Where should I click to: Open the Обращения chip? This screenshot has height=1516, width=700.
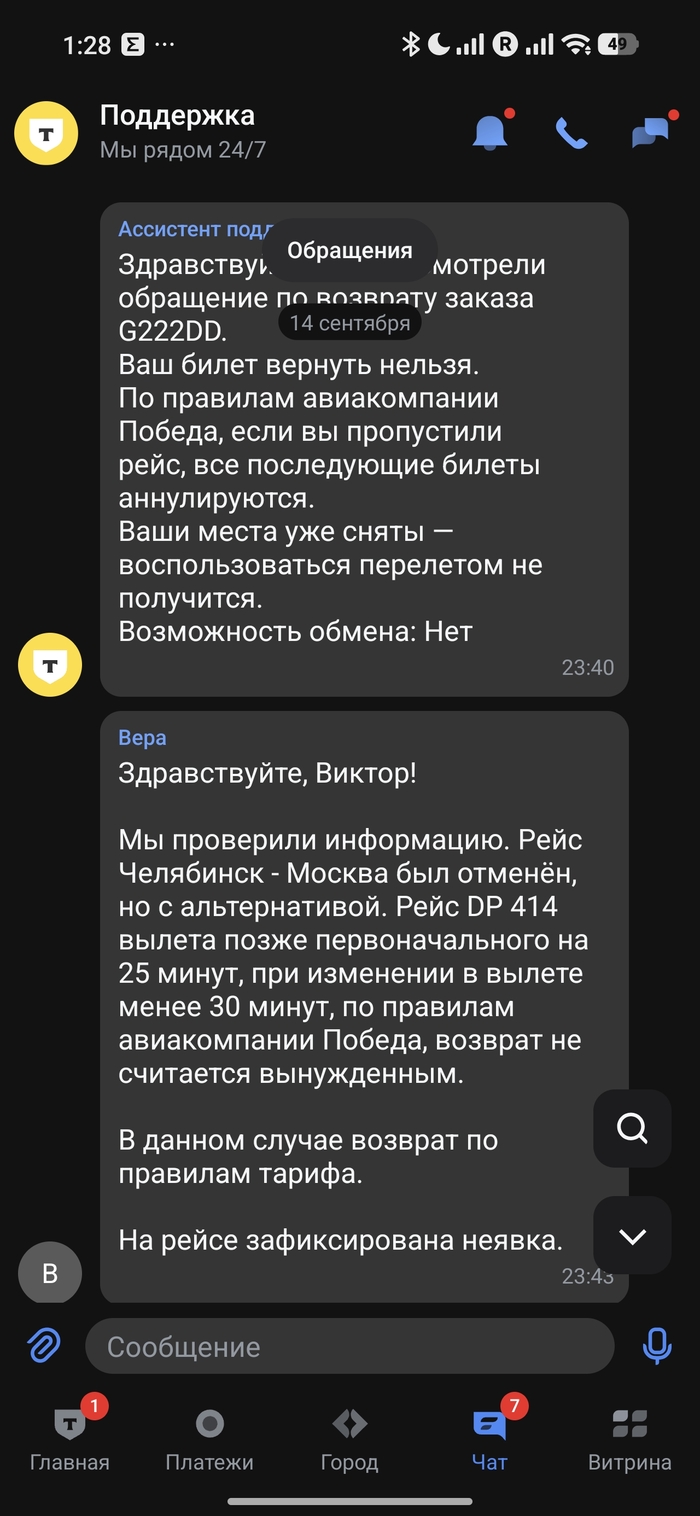point(350,251)
